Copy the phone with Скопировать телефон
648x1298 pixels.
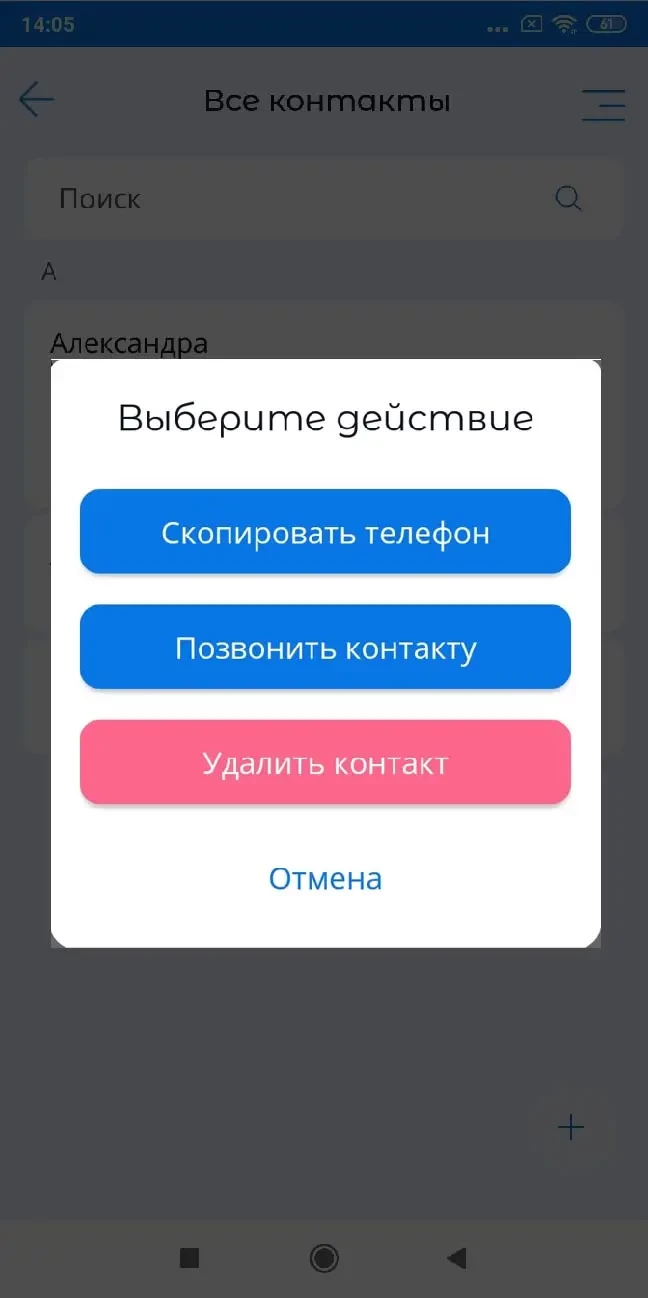coord(325,532)
